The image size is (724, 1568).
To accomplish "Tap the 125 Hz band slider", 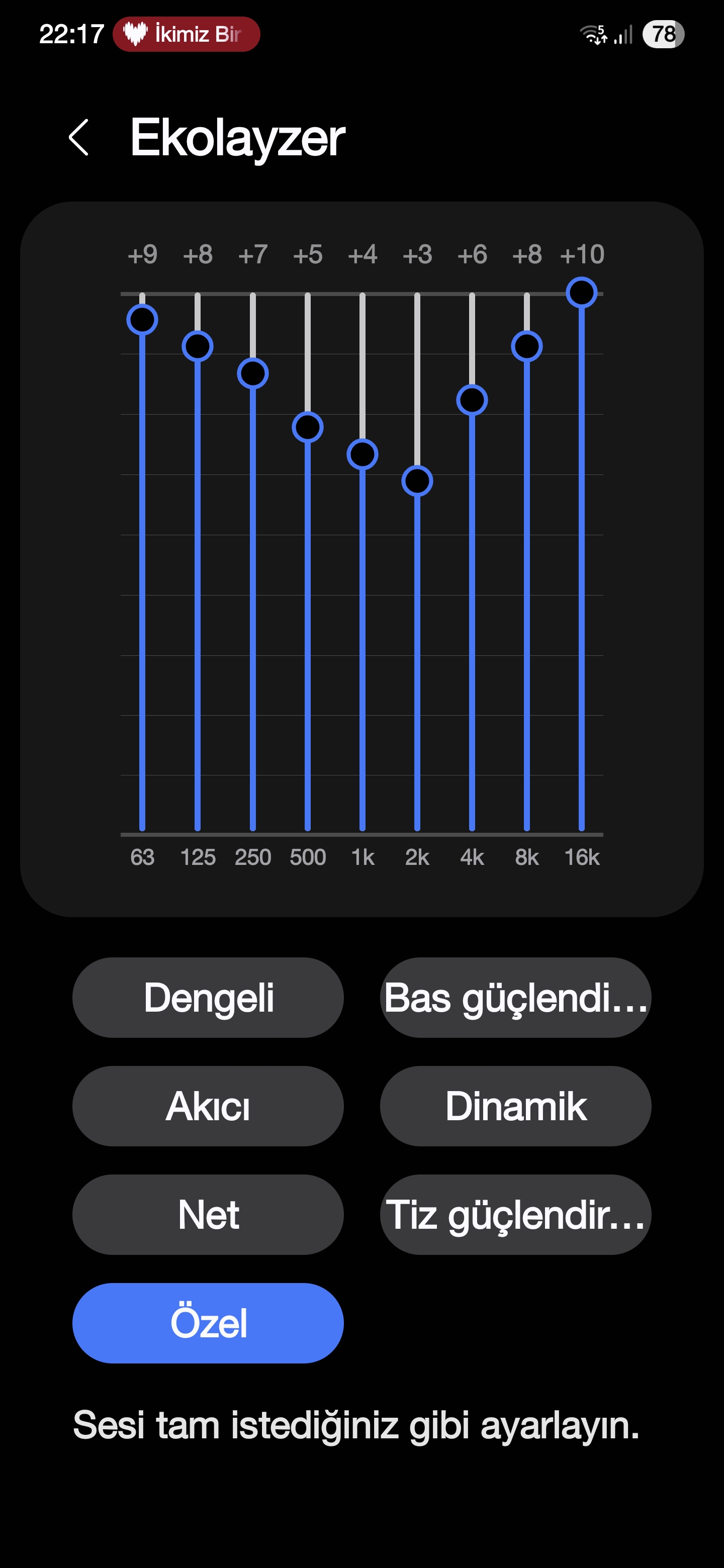I will pos(197,347).
